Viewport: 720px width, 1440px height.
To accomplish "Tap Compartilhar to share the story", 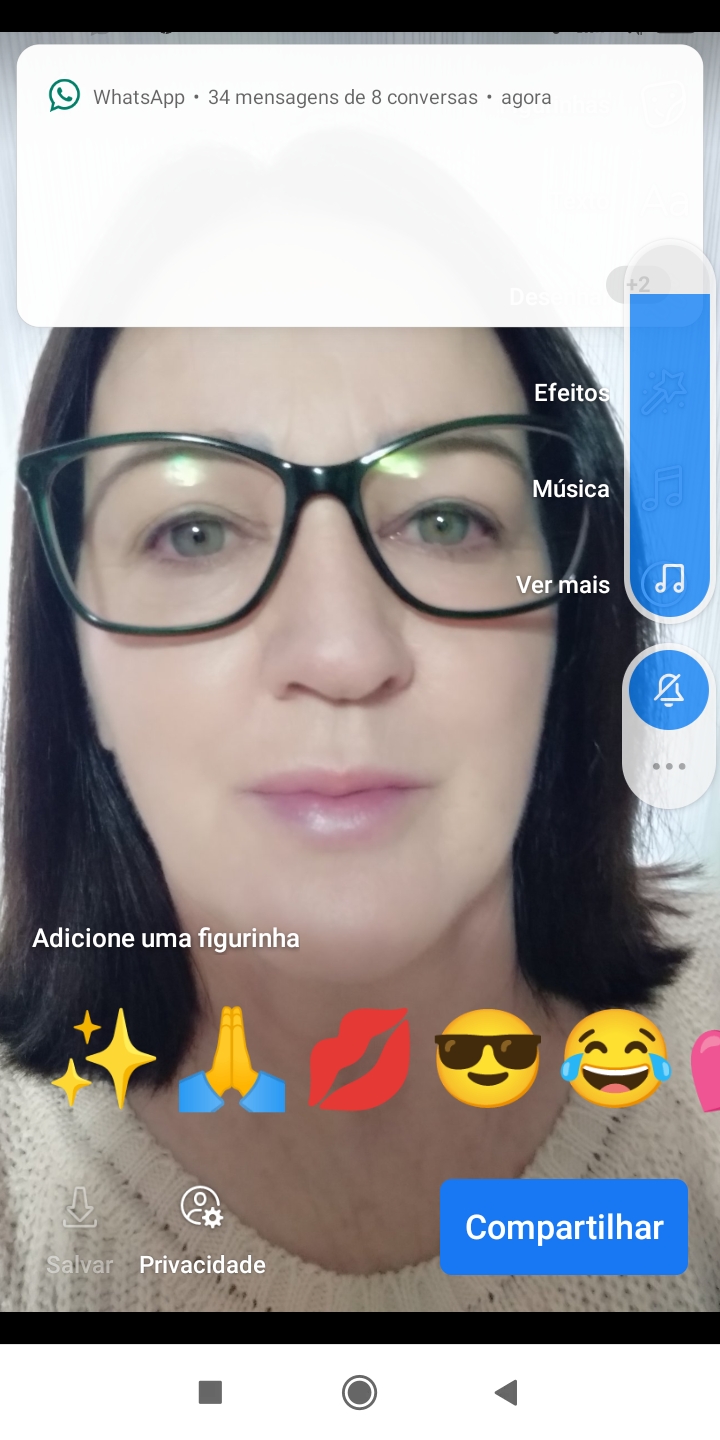I will pos(564,1227).
